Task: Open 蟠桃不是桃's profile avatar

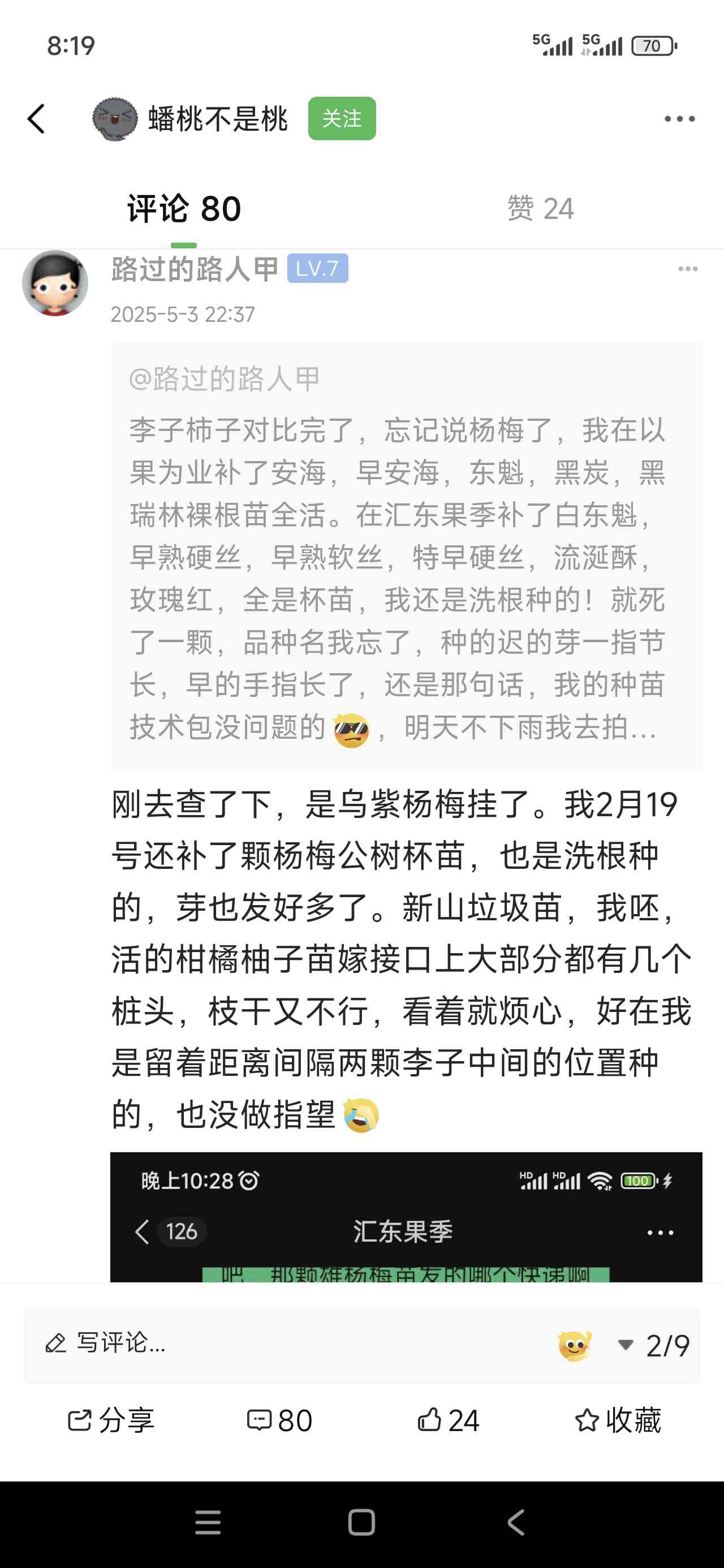Action: click(114, 119)
